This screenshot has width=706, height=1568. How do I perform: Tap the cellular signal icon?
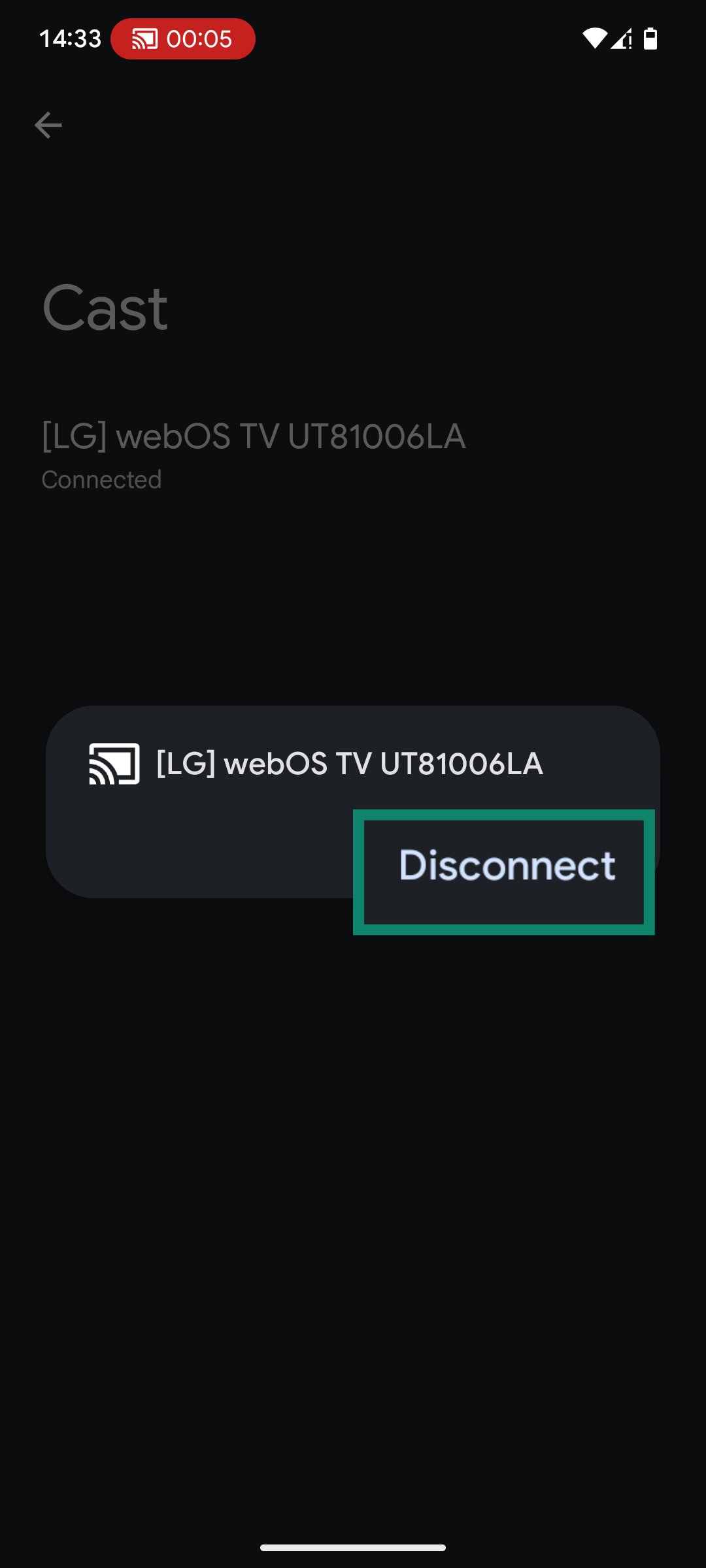(x=620, y=39)
